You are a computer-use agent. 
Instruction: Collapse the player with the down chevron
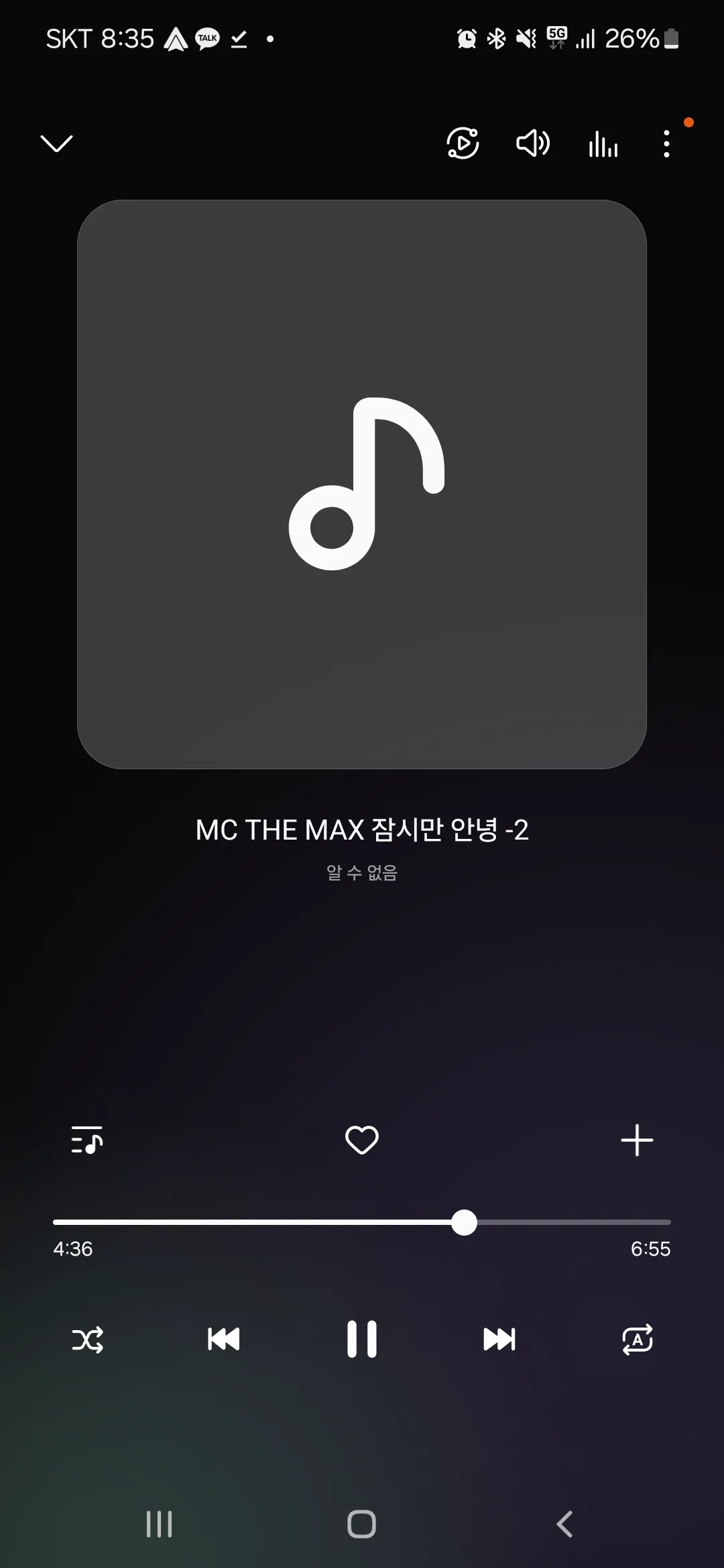click(x=57, y=143)
